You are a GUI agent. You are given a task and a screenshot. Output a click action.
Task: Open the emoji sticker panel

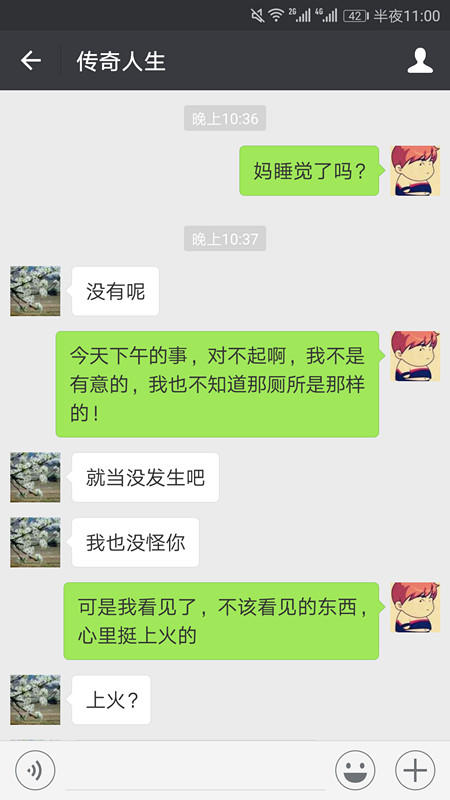[x=355, y=770]
